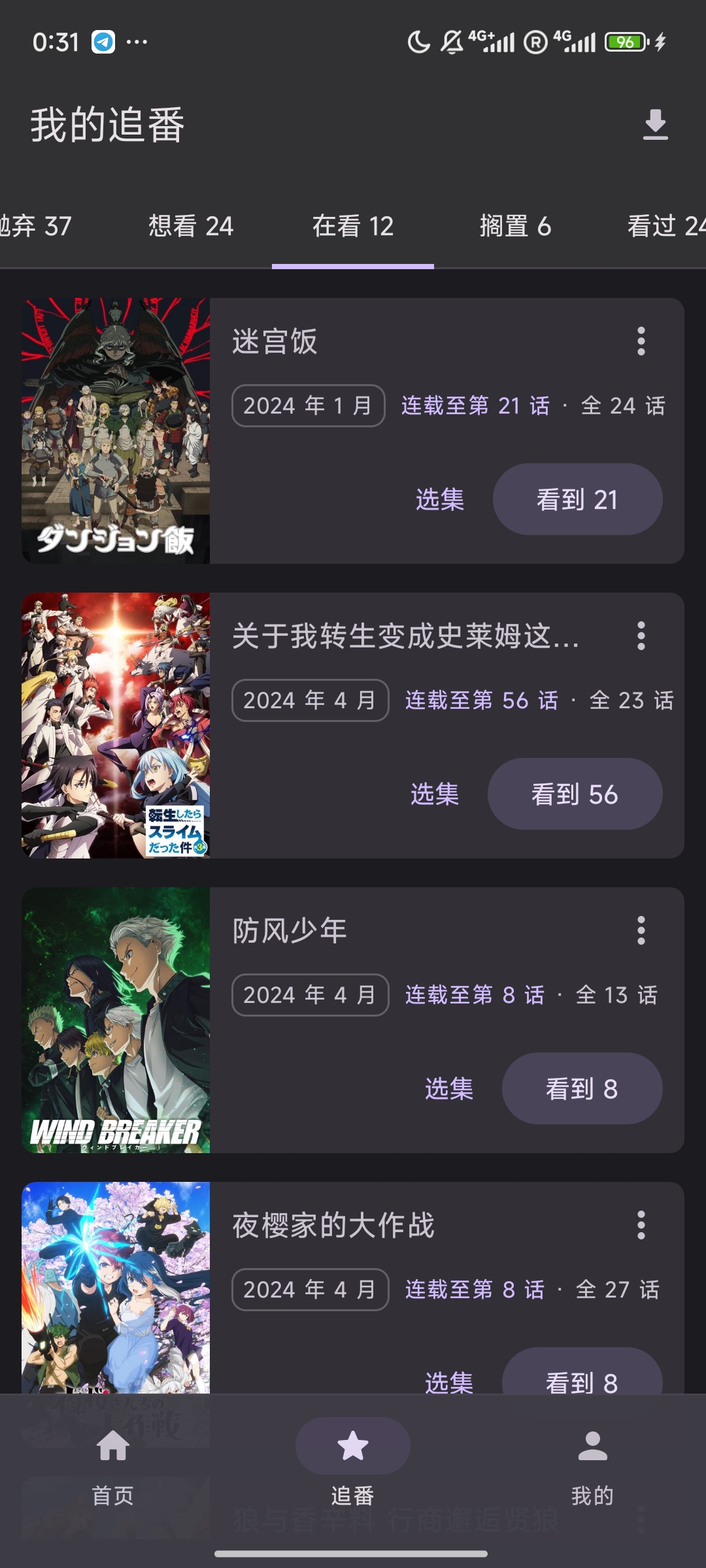This screenshot has width=706, height=1568.
Task: Open the 防风少年 Wind Breaker card
Action: (x=116, y=1020)
